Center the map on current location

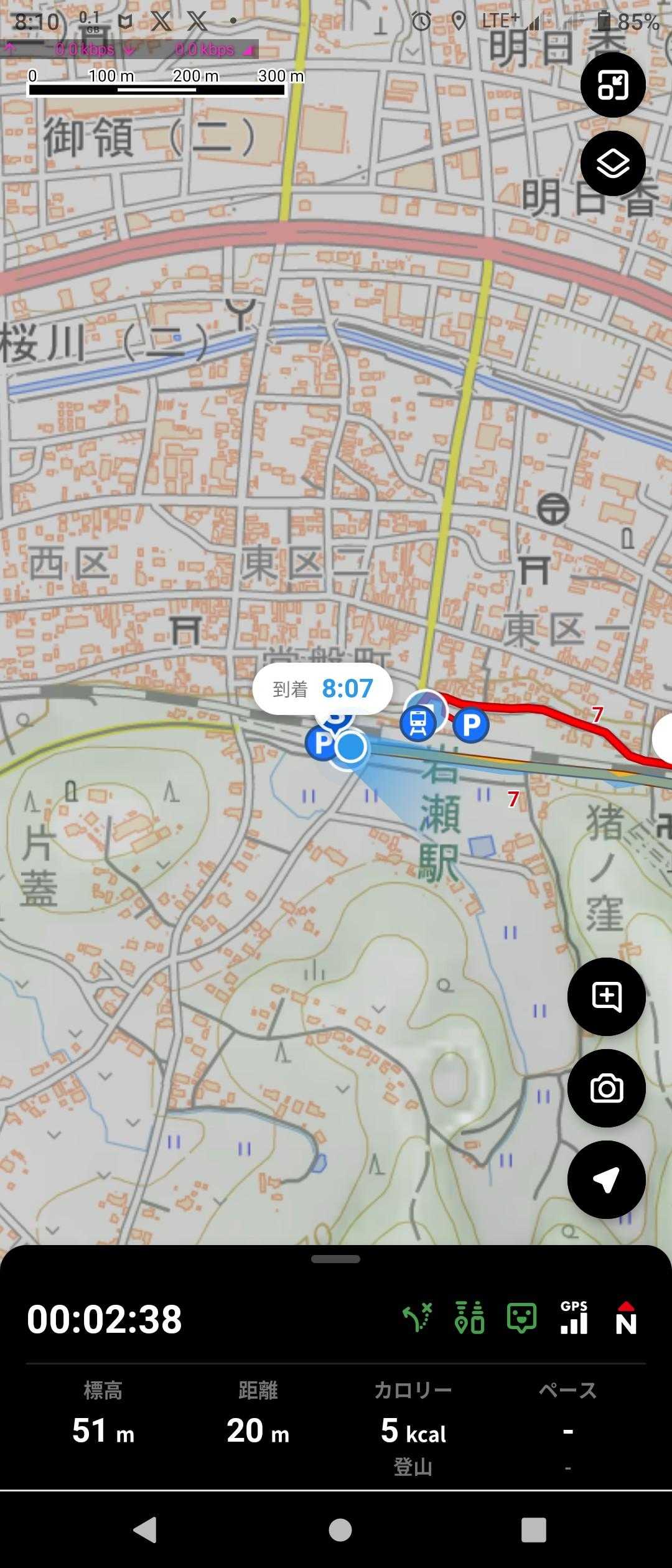click(606, 1179)
